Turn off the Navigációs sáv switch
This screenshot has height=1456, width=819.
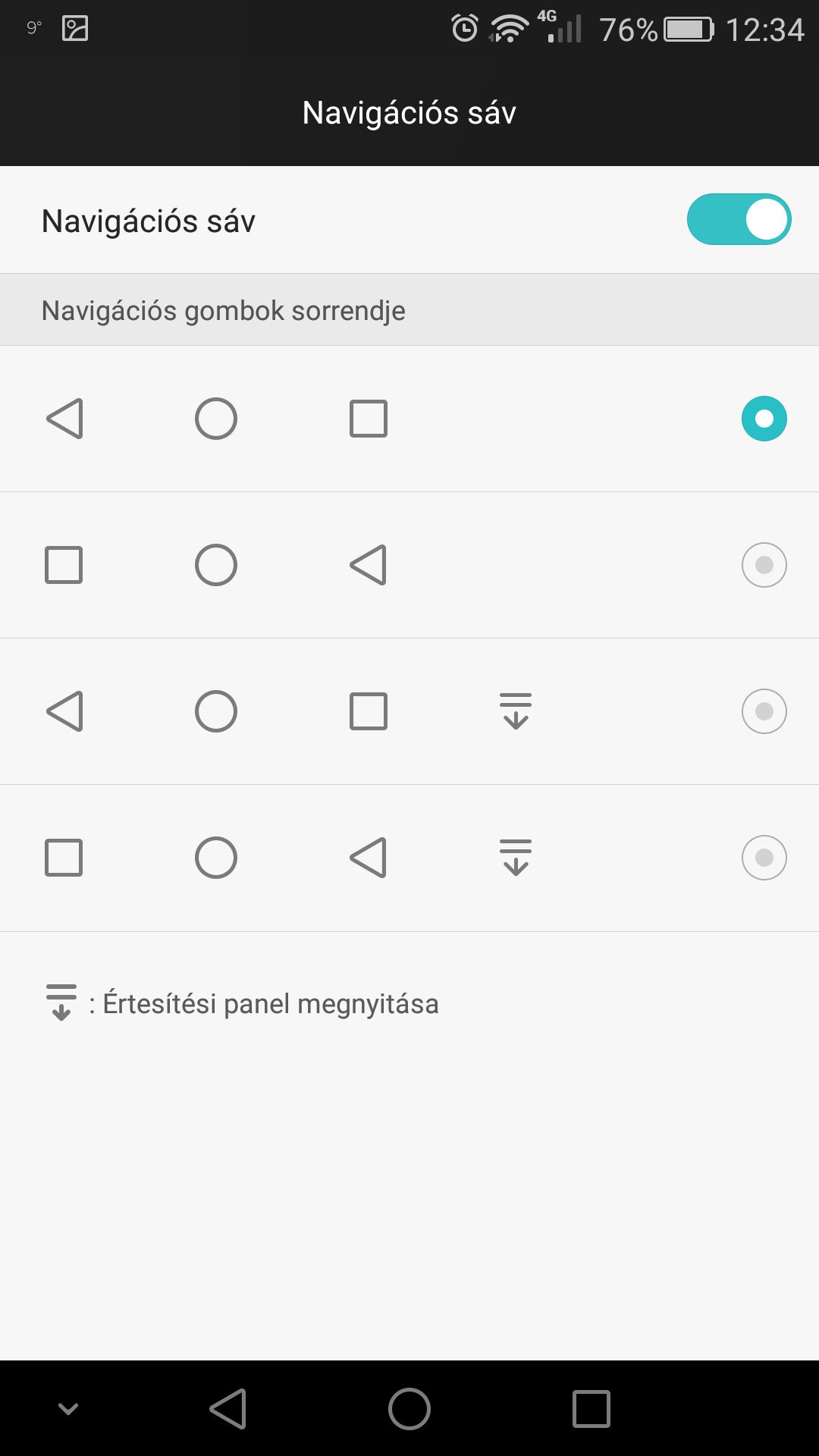coord(739,219)
